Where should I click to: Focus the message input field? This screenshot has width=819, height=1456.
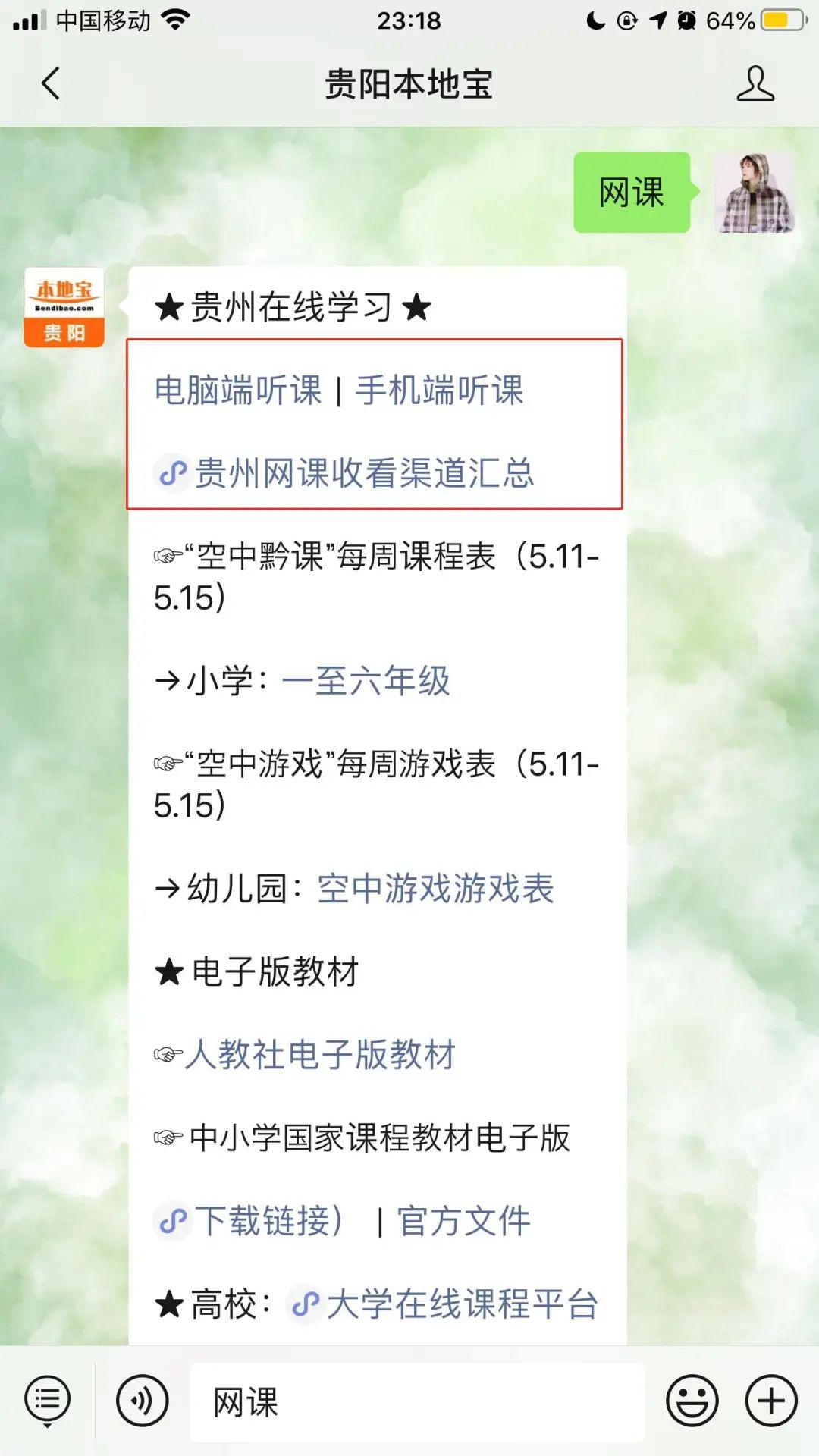[417, 1402]
